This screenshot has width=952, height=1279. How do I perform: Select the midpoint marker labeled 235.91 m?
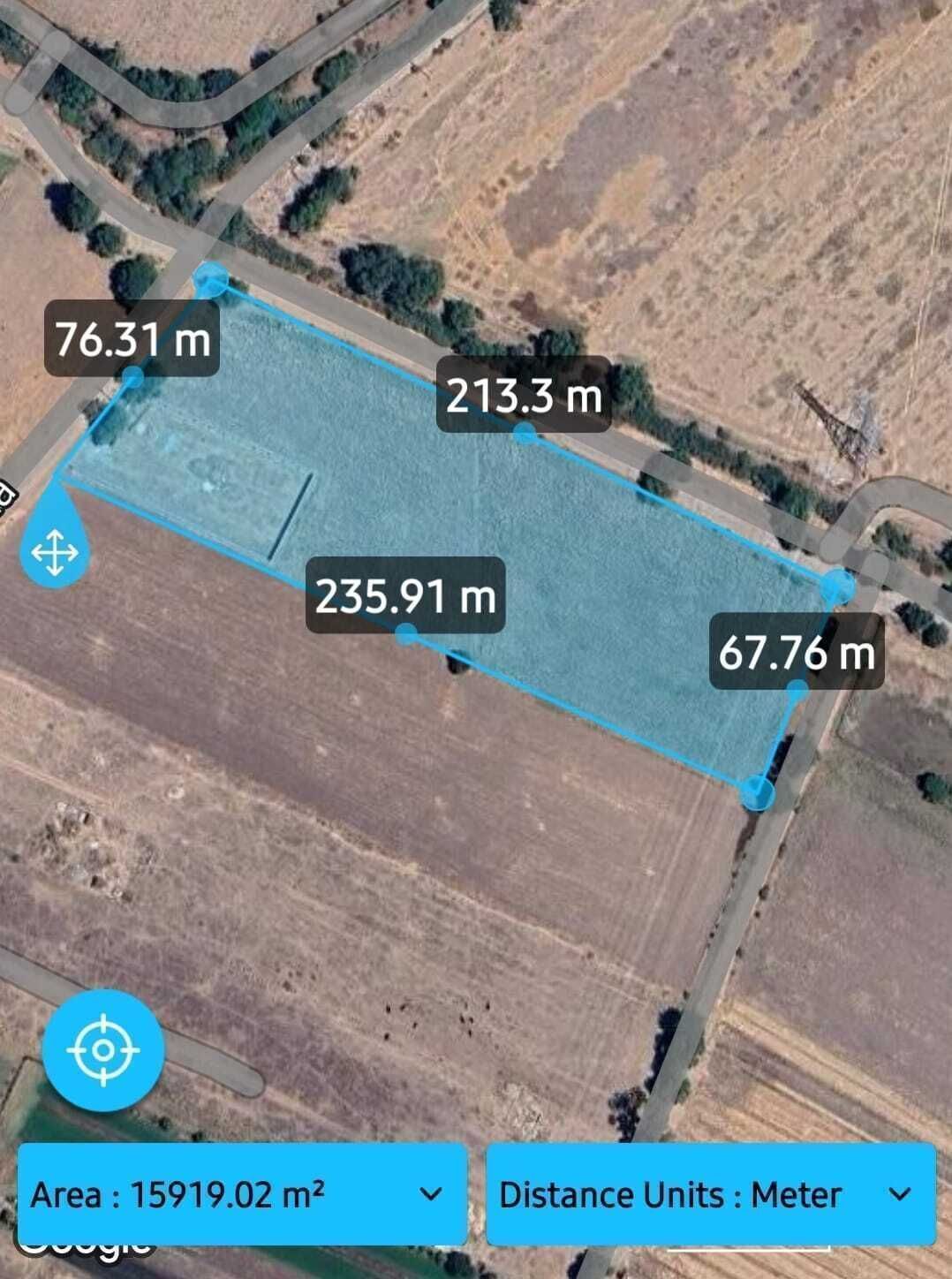[406, 633]
